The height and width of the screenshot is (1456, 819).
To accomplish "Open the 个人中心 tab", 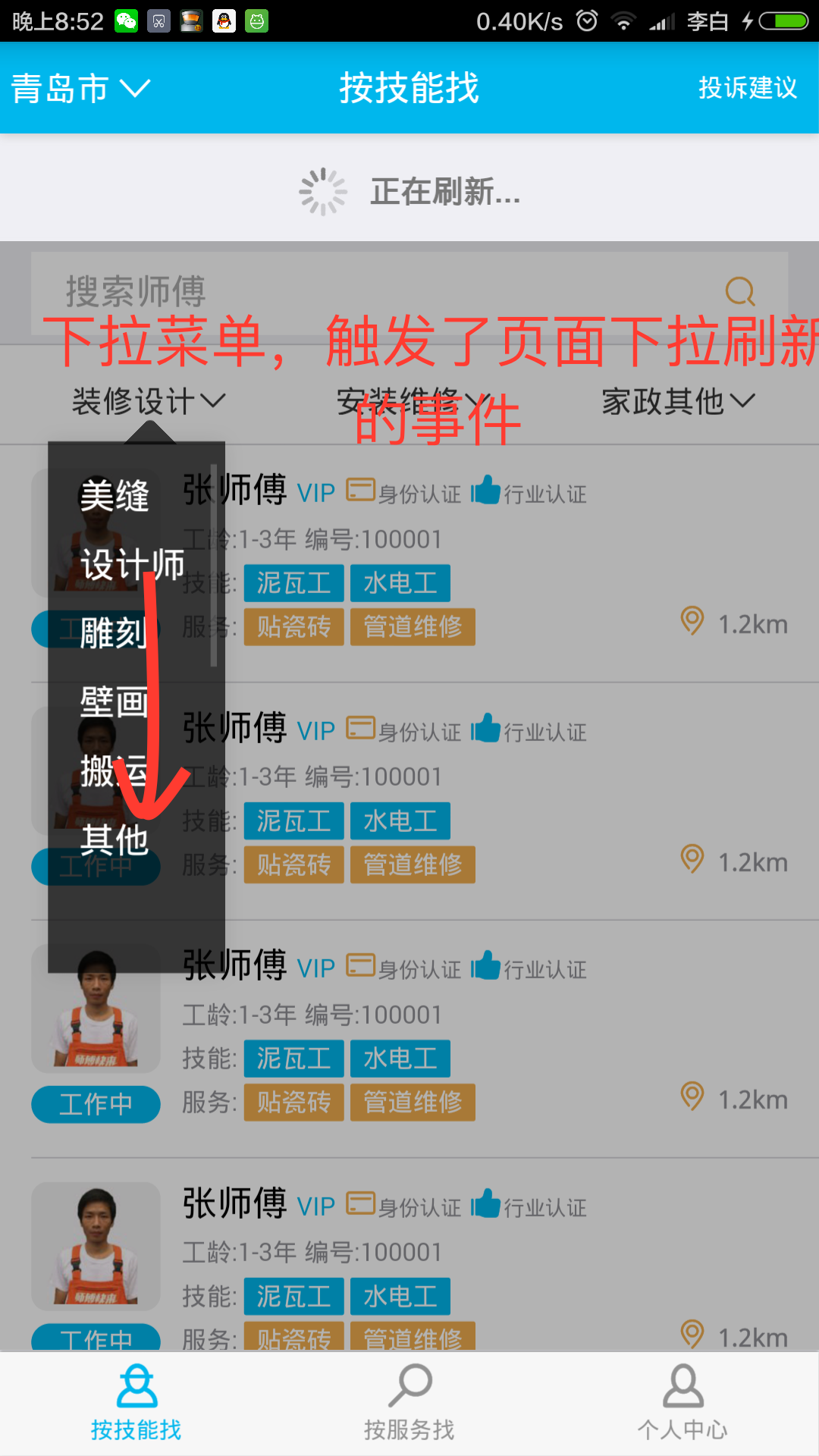I will pos(682,1403).
